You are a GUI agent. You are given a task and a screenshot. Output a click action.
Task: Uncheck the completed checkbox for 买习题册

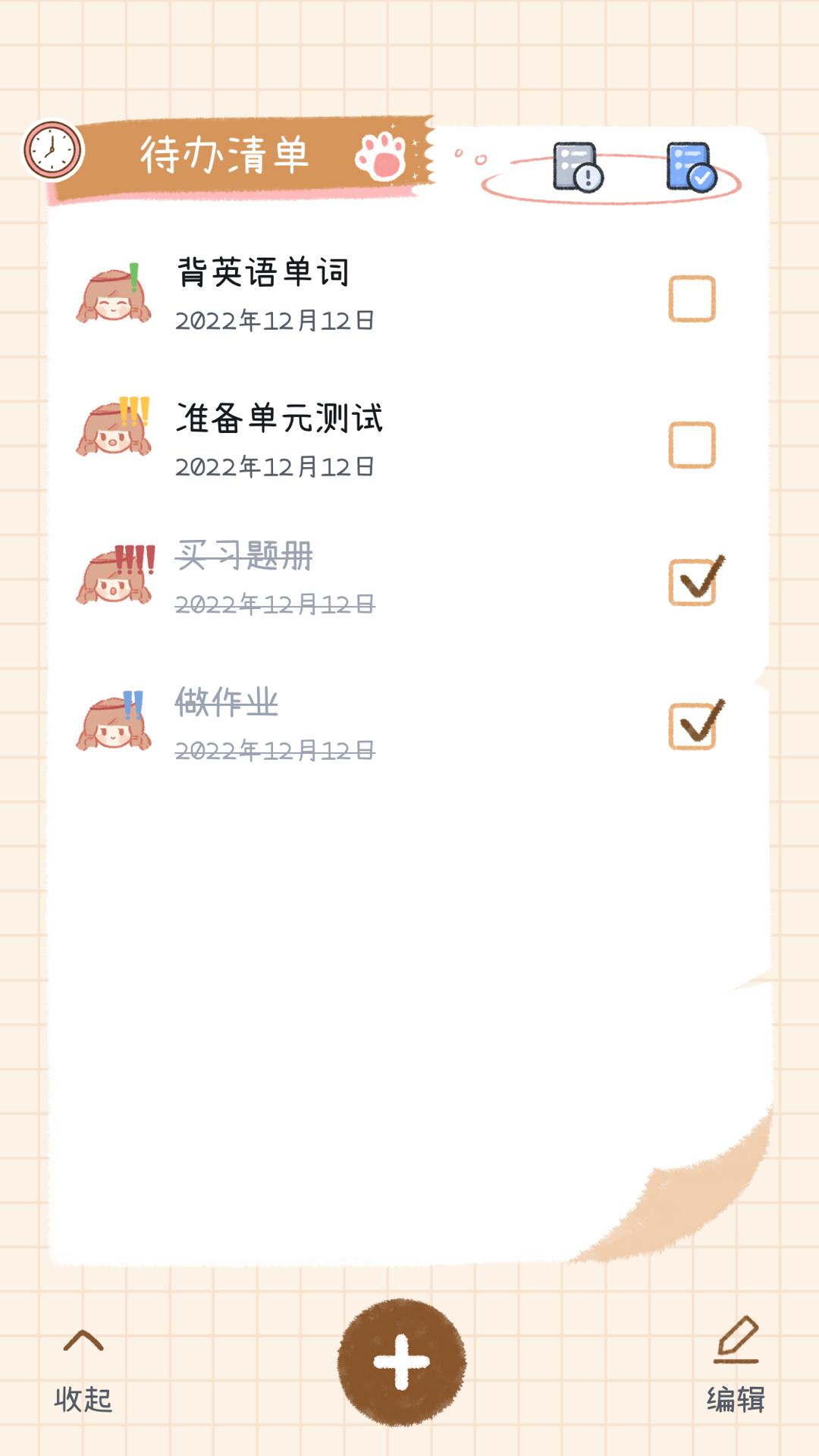pos(695,578)
